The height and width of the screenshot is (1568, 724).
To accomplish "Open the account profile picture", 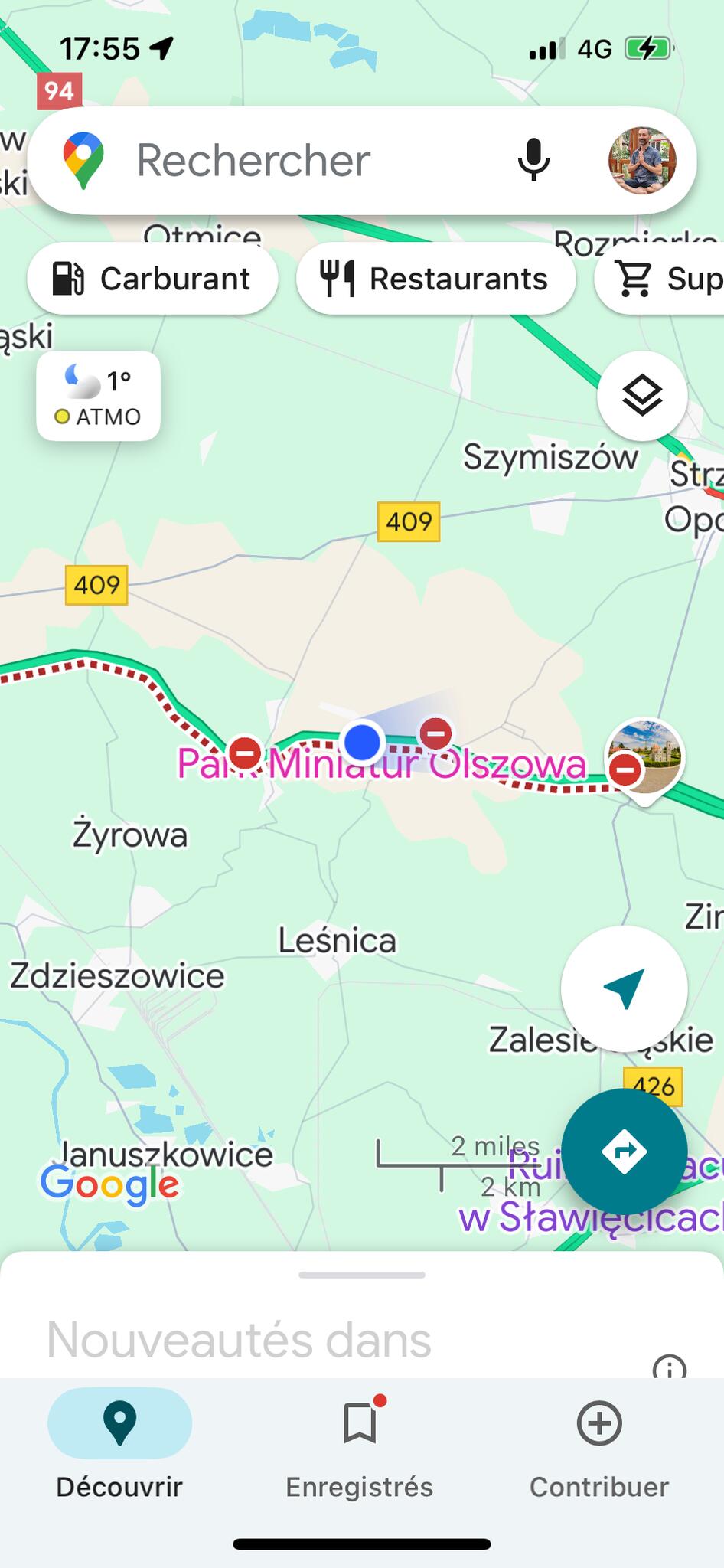I will 642,161.
